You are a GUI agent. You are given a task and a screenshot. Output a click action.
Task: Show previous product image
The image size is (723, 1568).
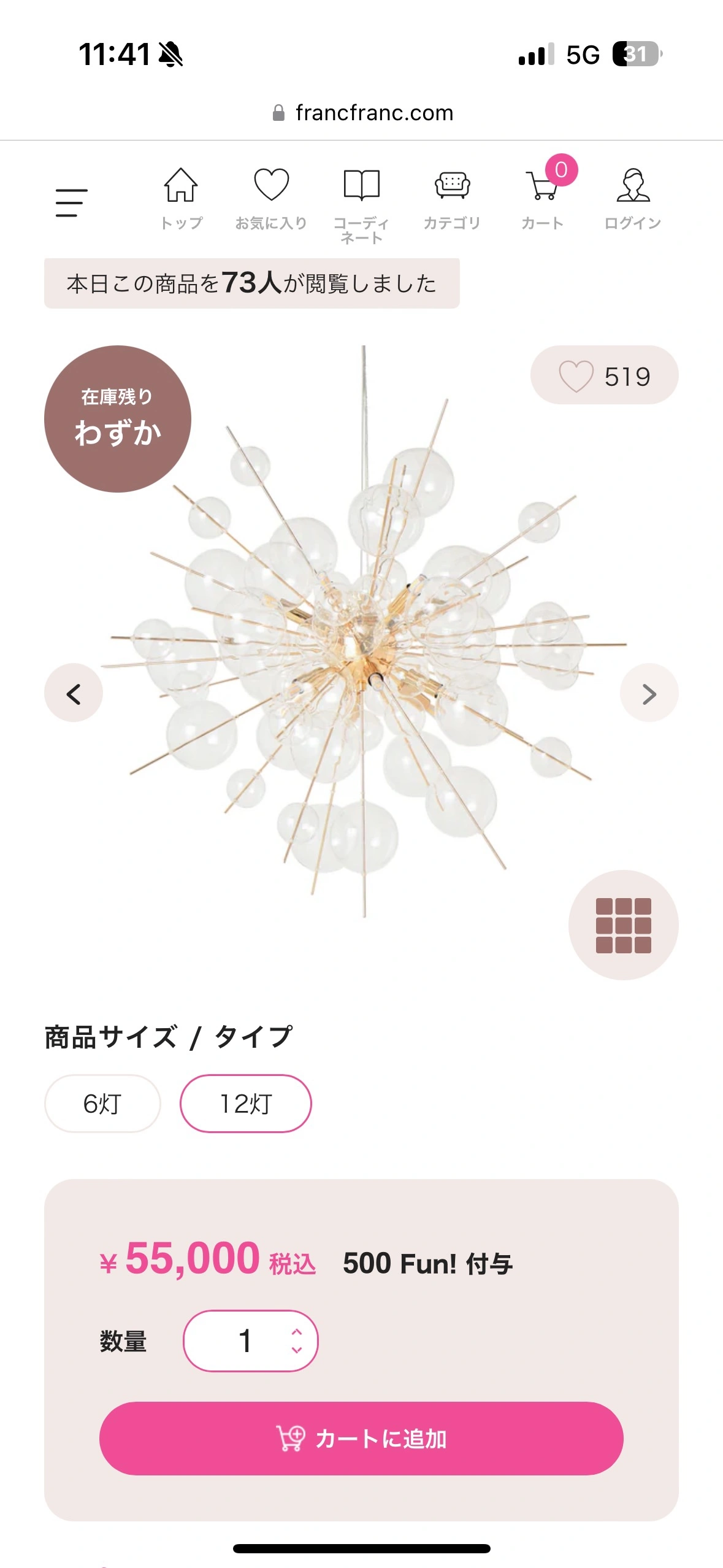coord(74,693)
